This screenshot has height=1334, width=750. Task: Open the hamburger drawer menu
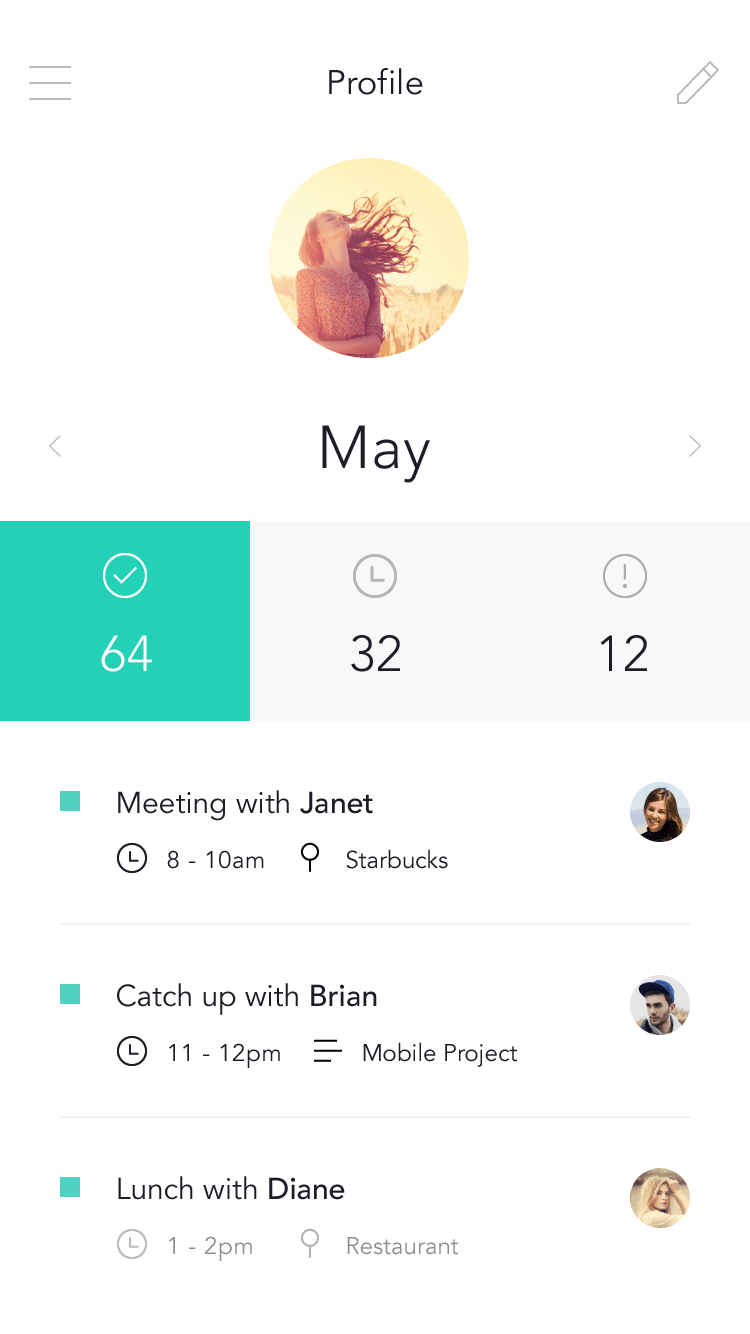point(50,83)
